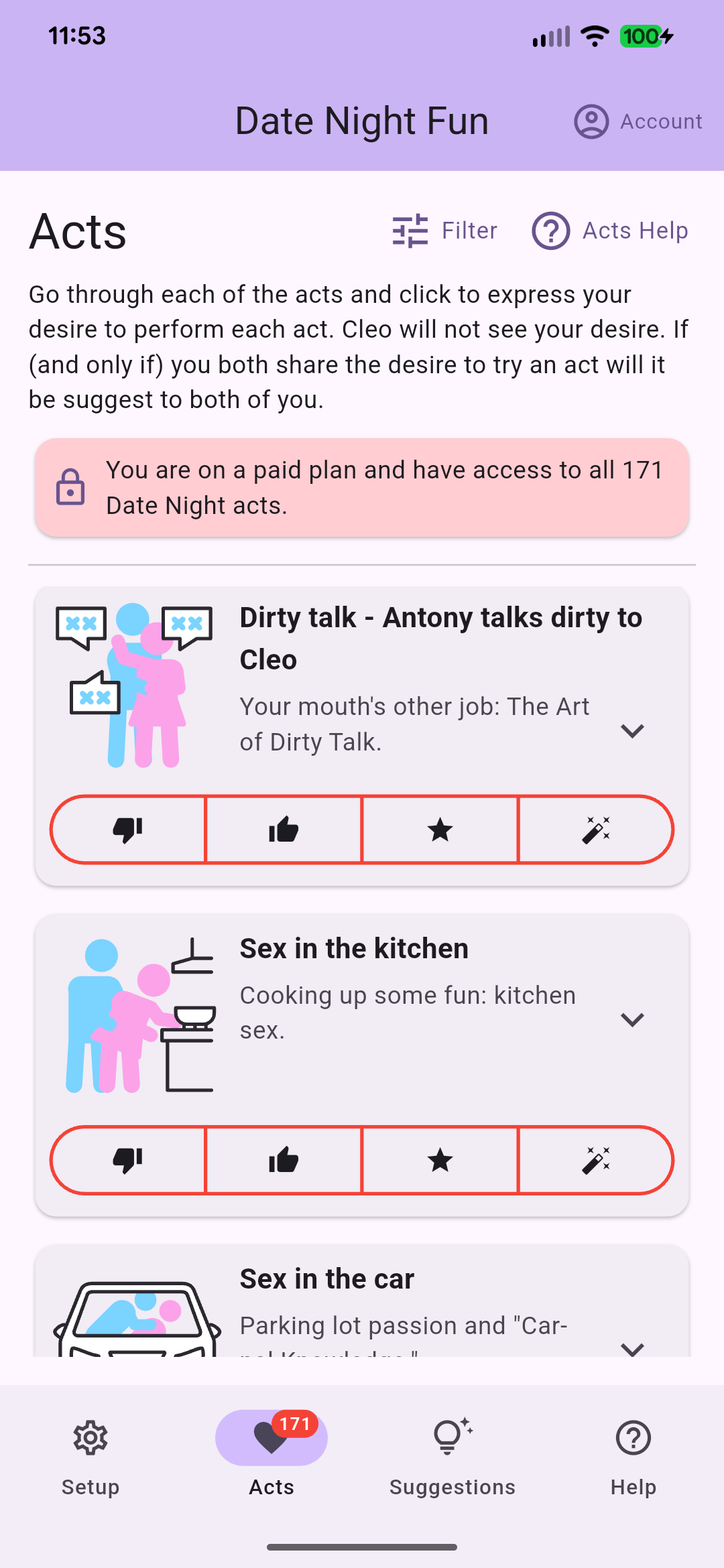Open the Account icon
Image resolution: width=724 pixels, height=1568 pixels.
click(591, 121)
